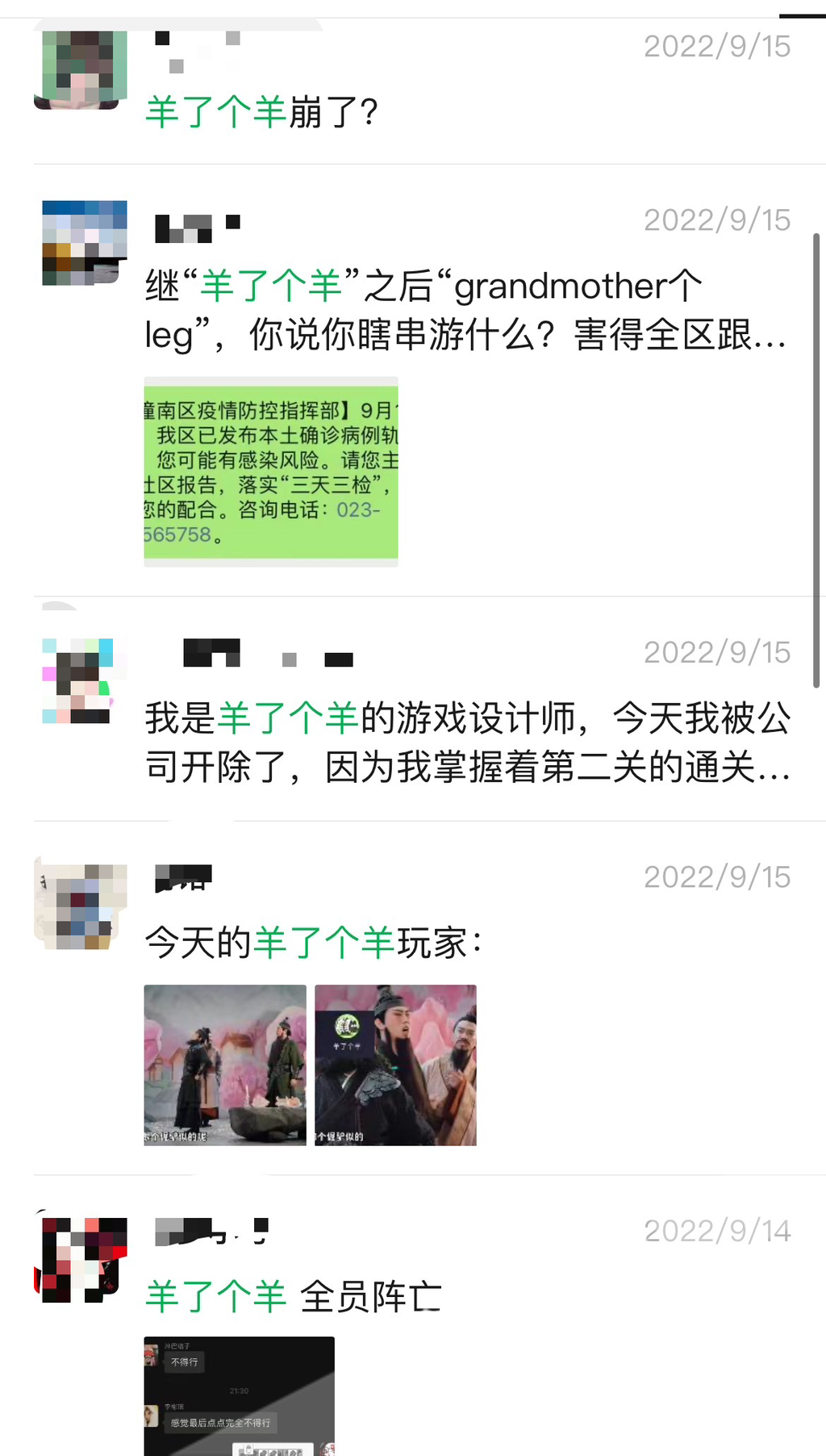826x1456 pixels.
Task: View the green 疫情防控指挥部 SMS screenshot
Action: 271,471
